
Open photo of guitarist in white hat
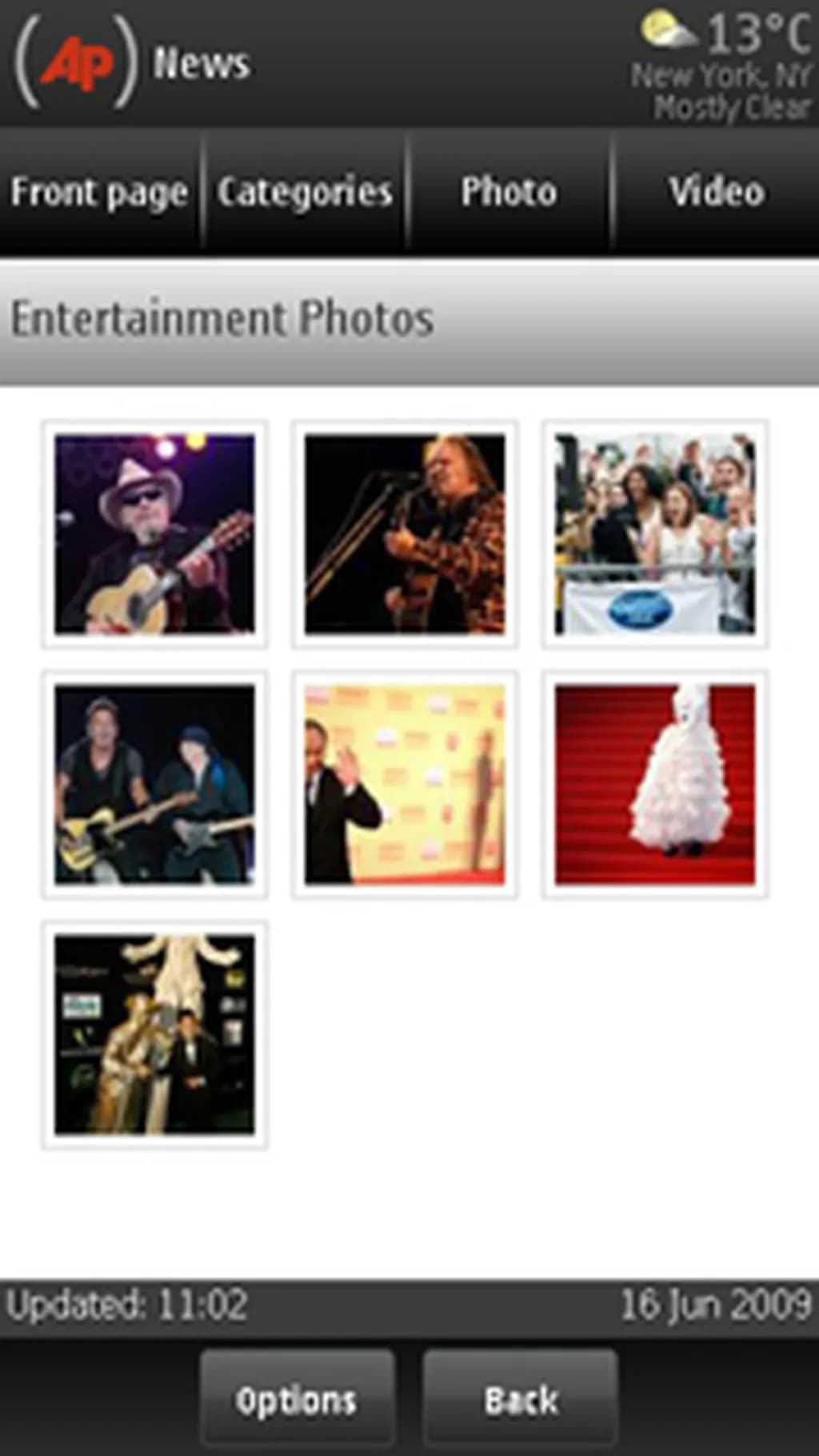pyautogui.click(x=154, y=534)
